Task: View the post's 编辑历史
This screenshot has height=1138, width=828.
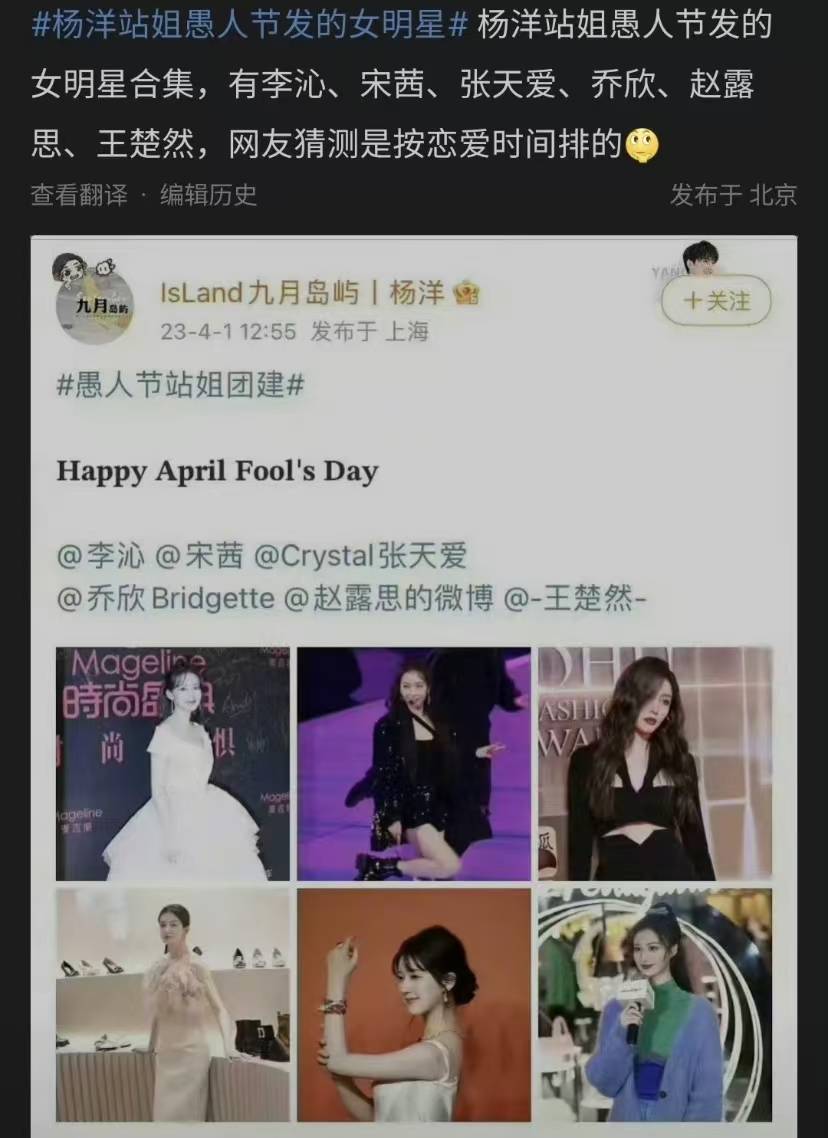Action: (x=209, y=195)
